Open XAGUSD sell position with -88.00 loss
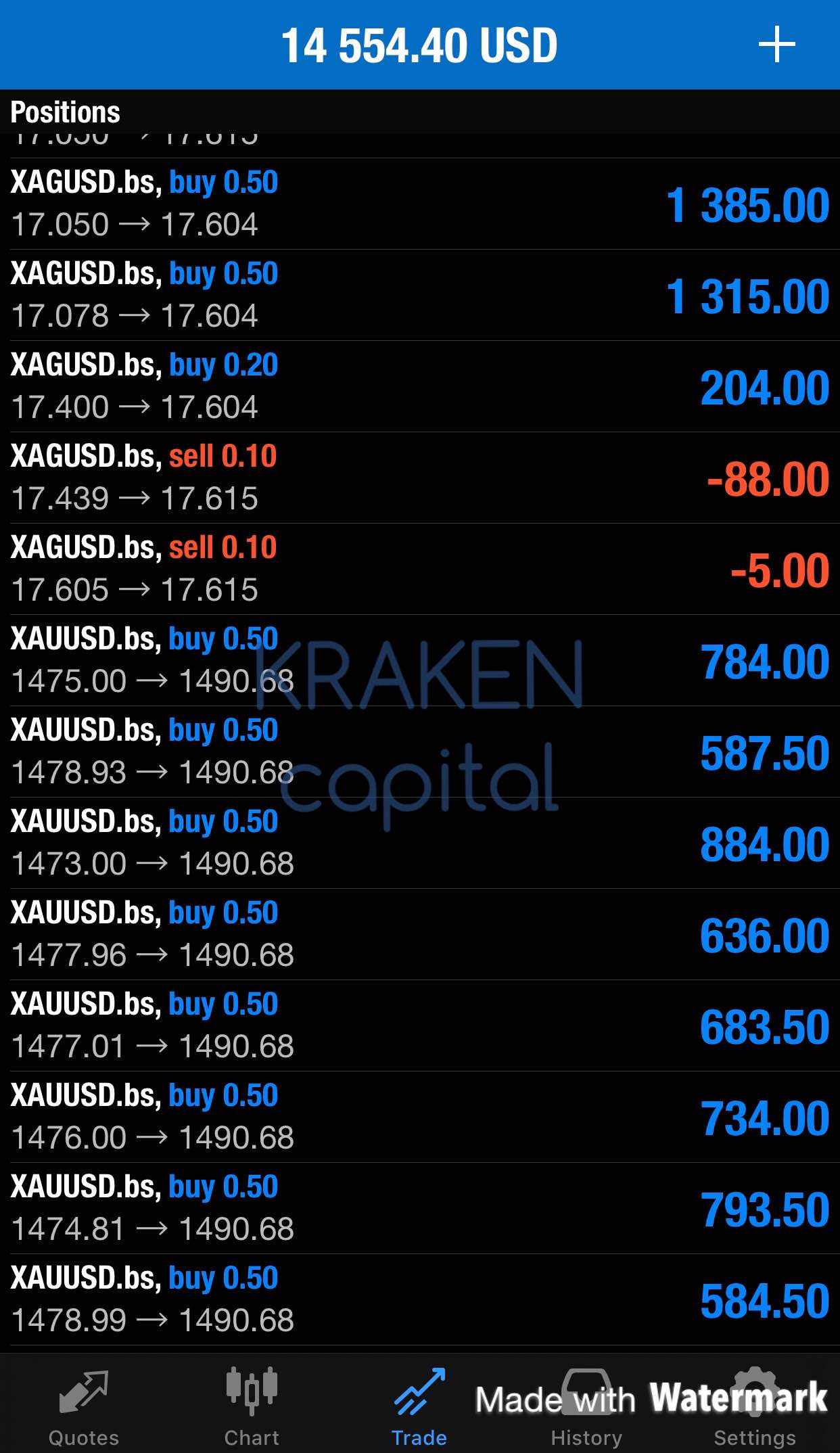The image size is (840, 1453). point(420,478)
